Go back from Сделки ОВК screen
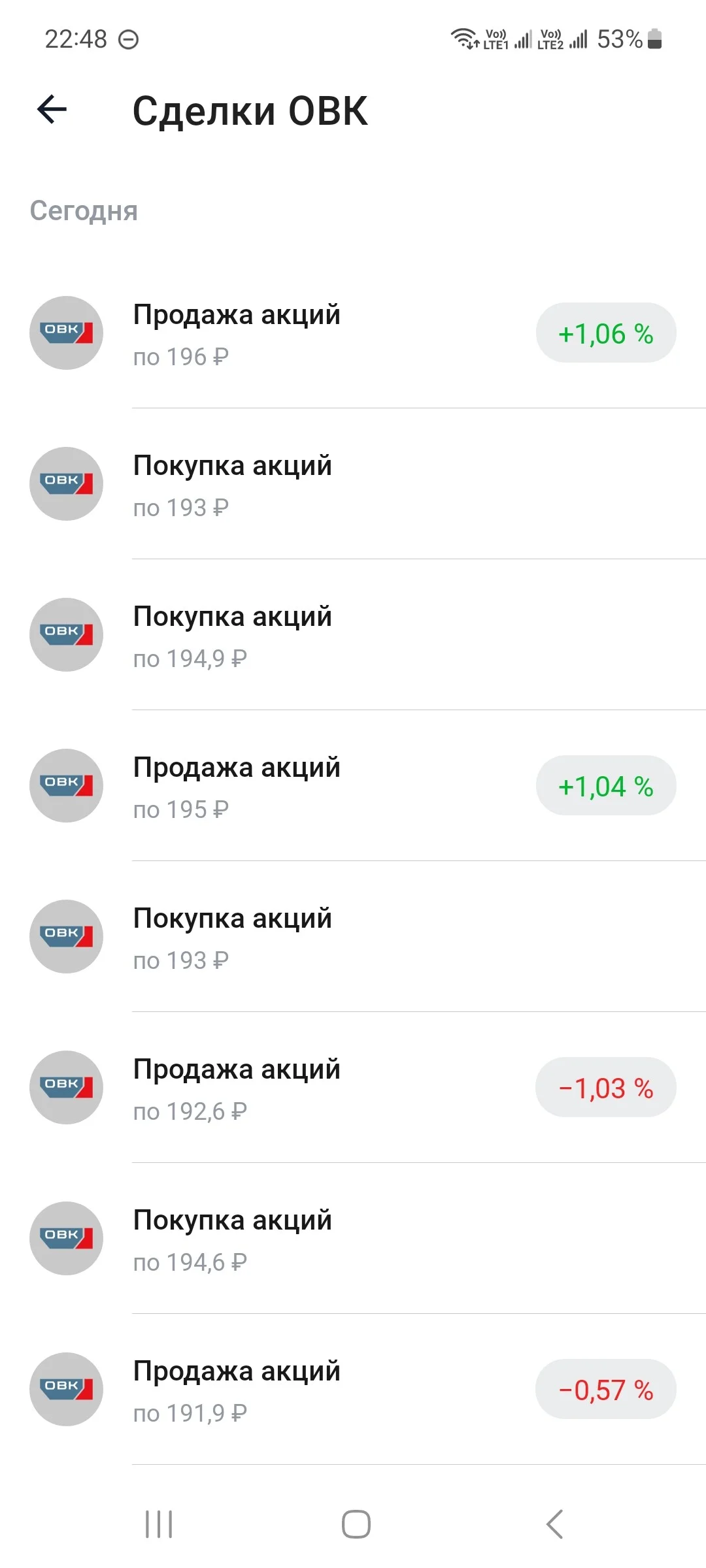 tap(52, 109)
